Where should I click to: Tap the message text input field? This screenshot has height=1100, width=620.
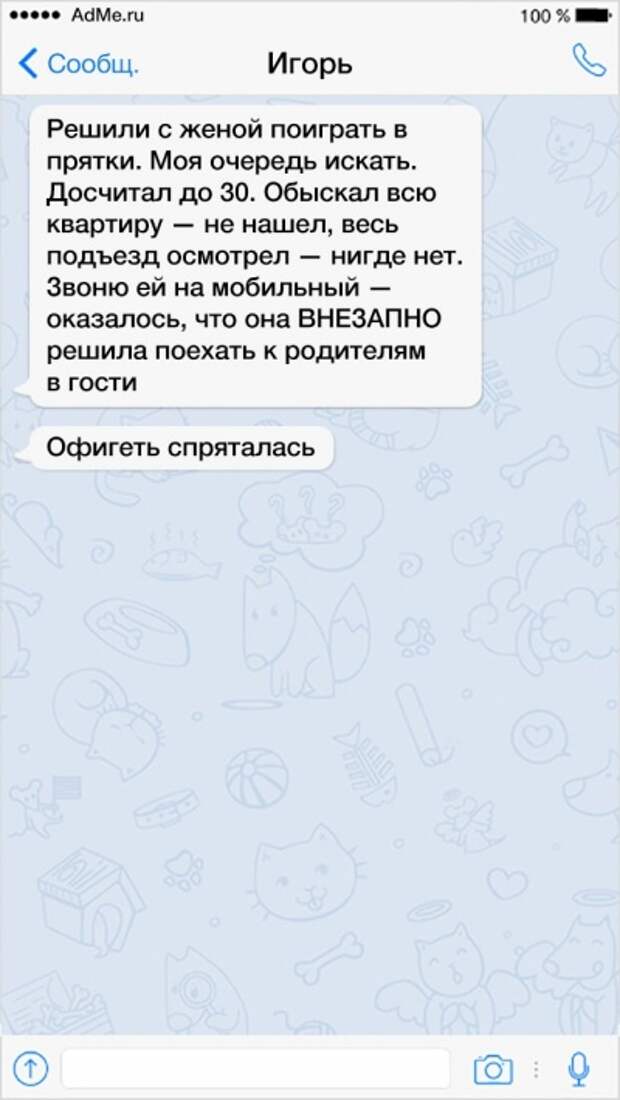pos(255,1068)
